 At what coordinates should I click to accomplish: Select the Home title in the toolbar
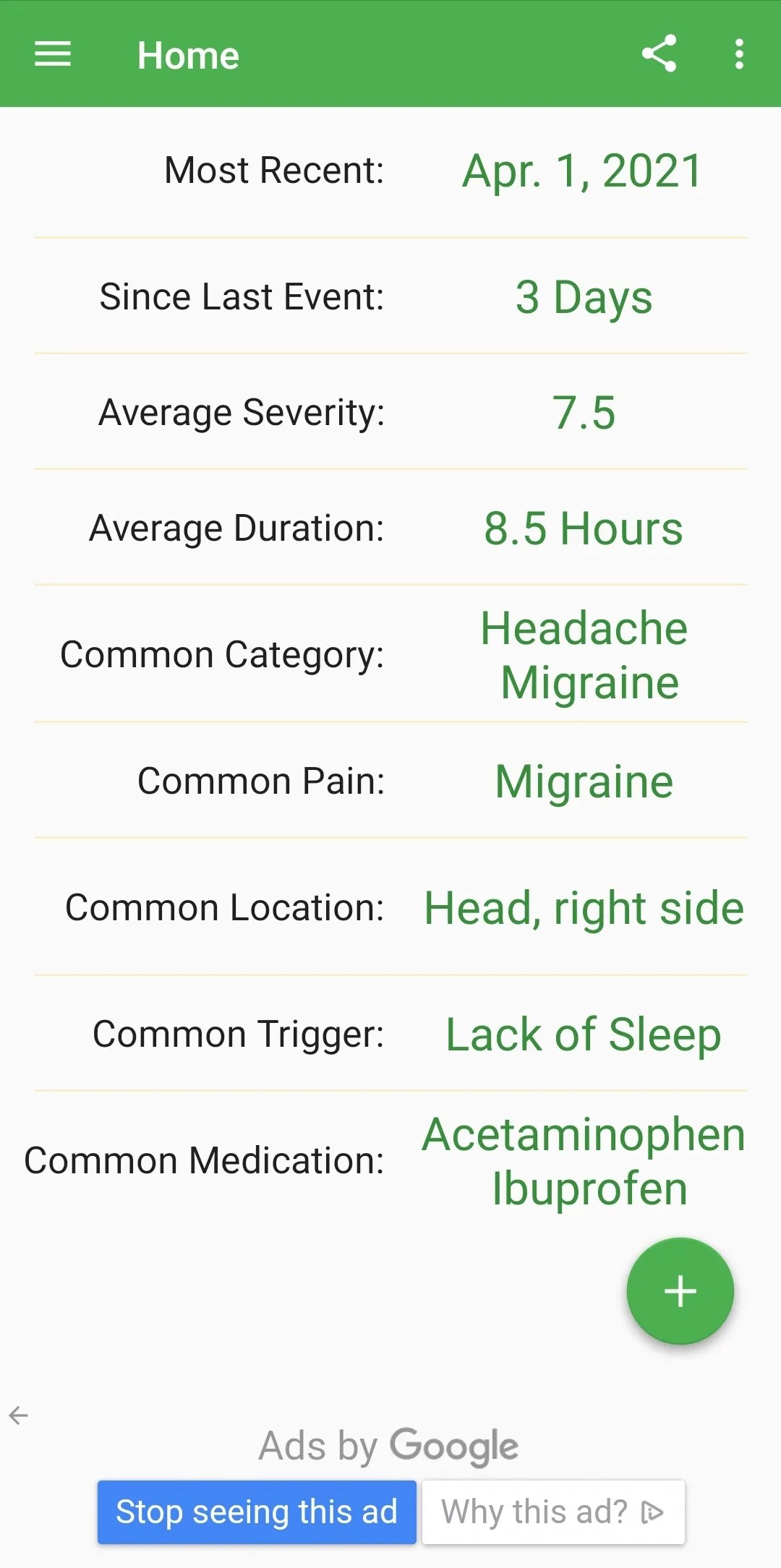point(188,54)
